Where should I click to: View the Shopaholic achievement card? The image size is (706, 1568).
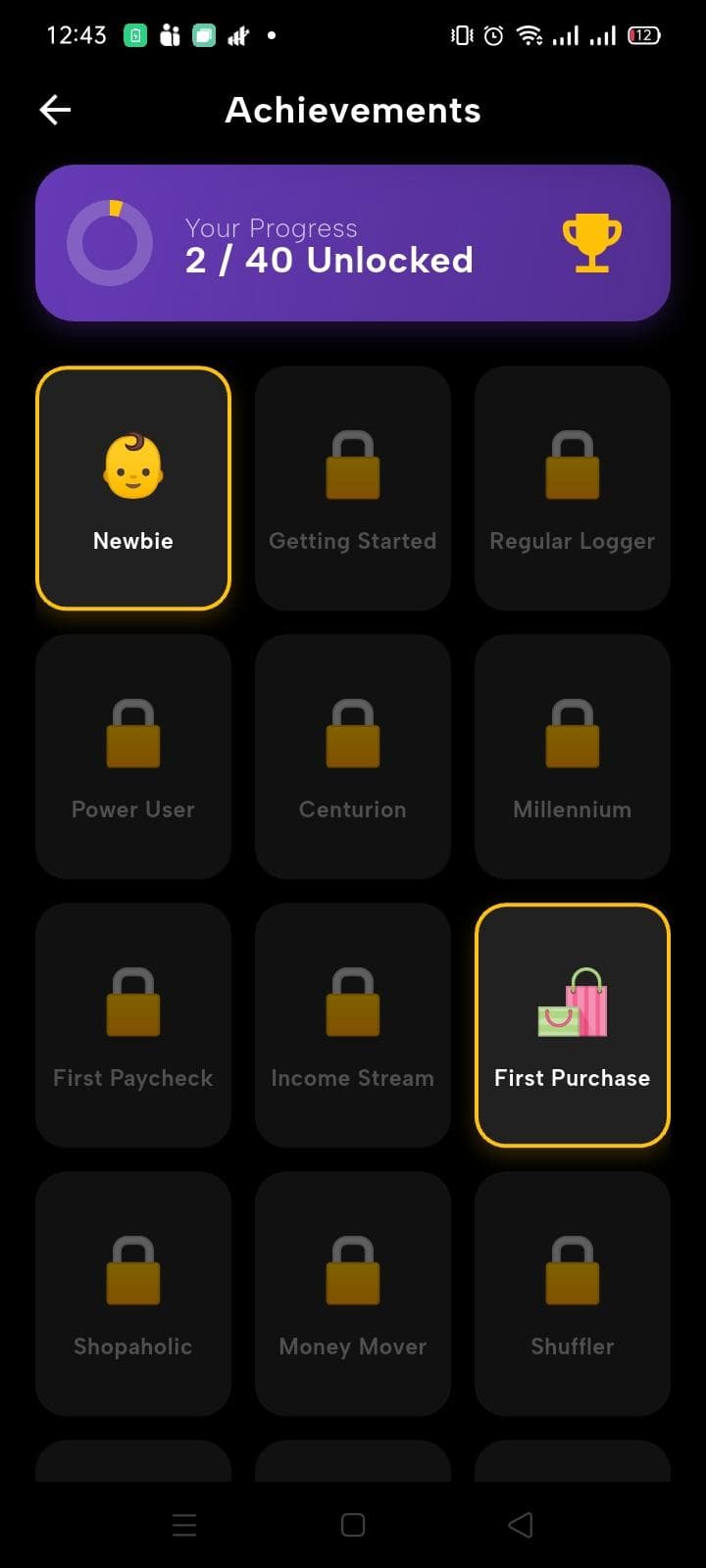pyautogui.click(x=132, y=1294)
